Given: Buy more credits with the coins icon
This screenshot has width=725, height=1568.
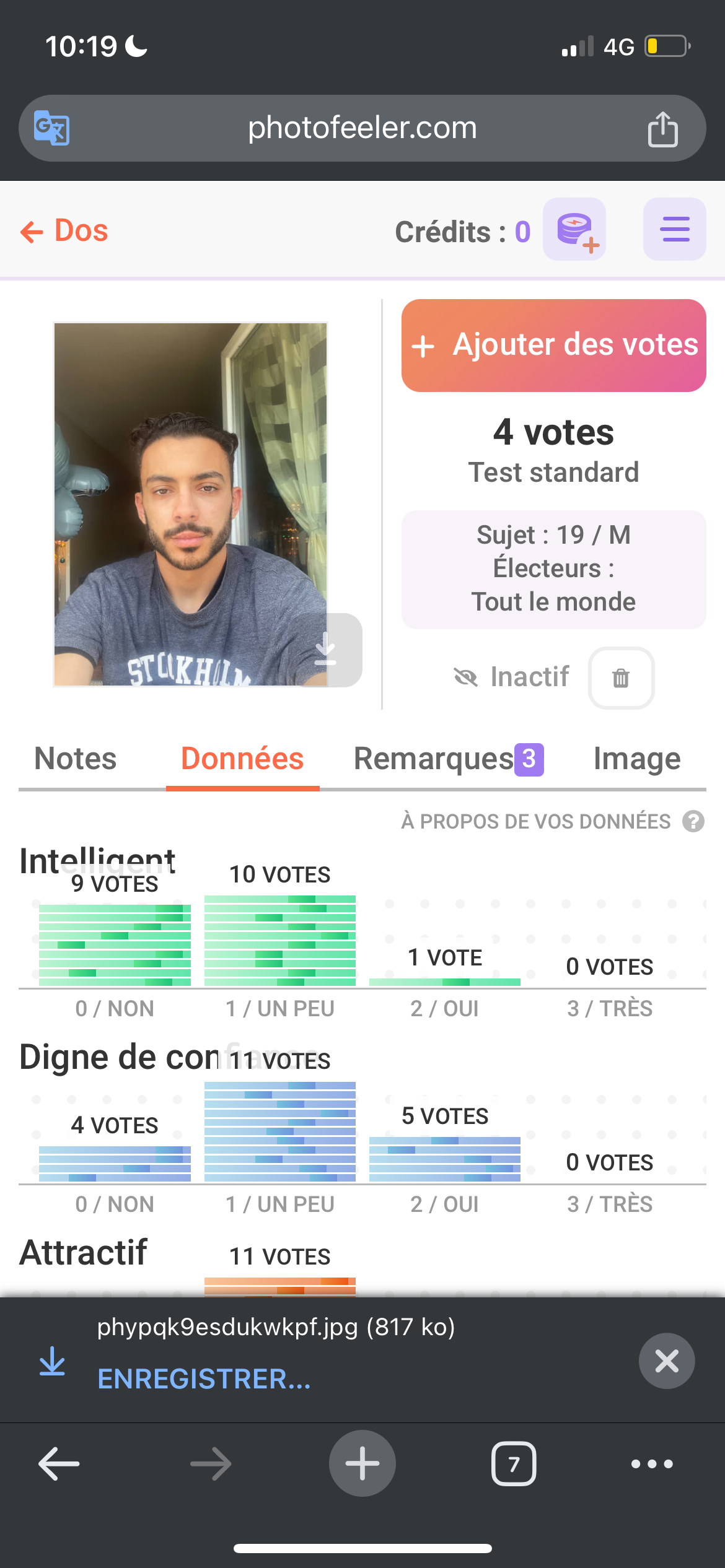Looking at the screenshot, I should click(x=574, y=229).
